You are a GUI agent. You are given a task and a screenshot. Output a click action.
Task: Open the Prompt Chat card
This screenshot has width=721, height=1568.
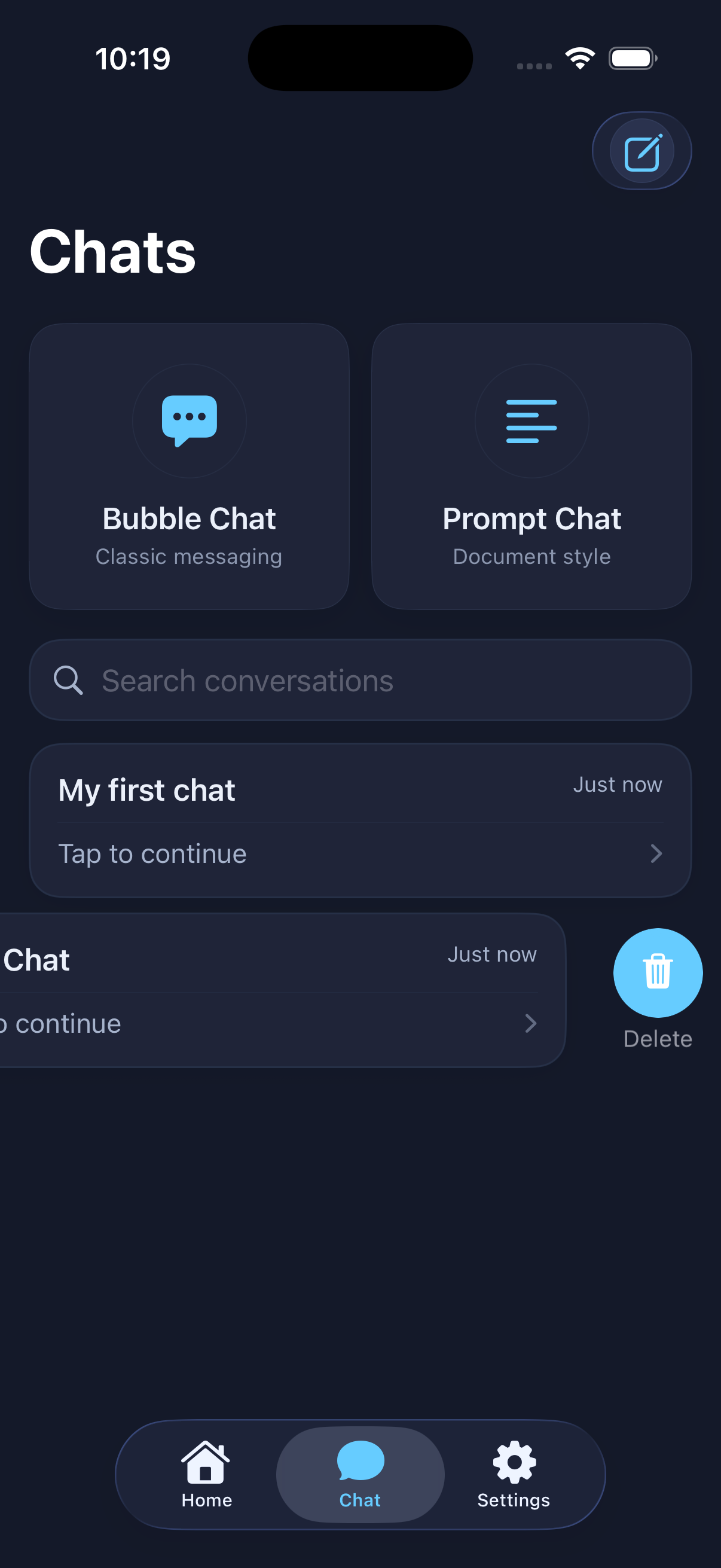point(531,466)
